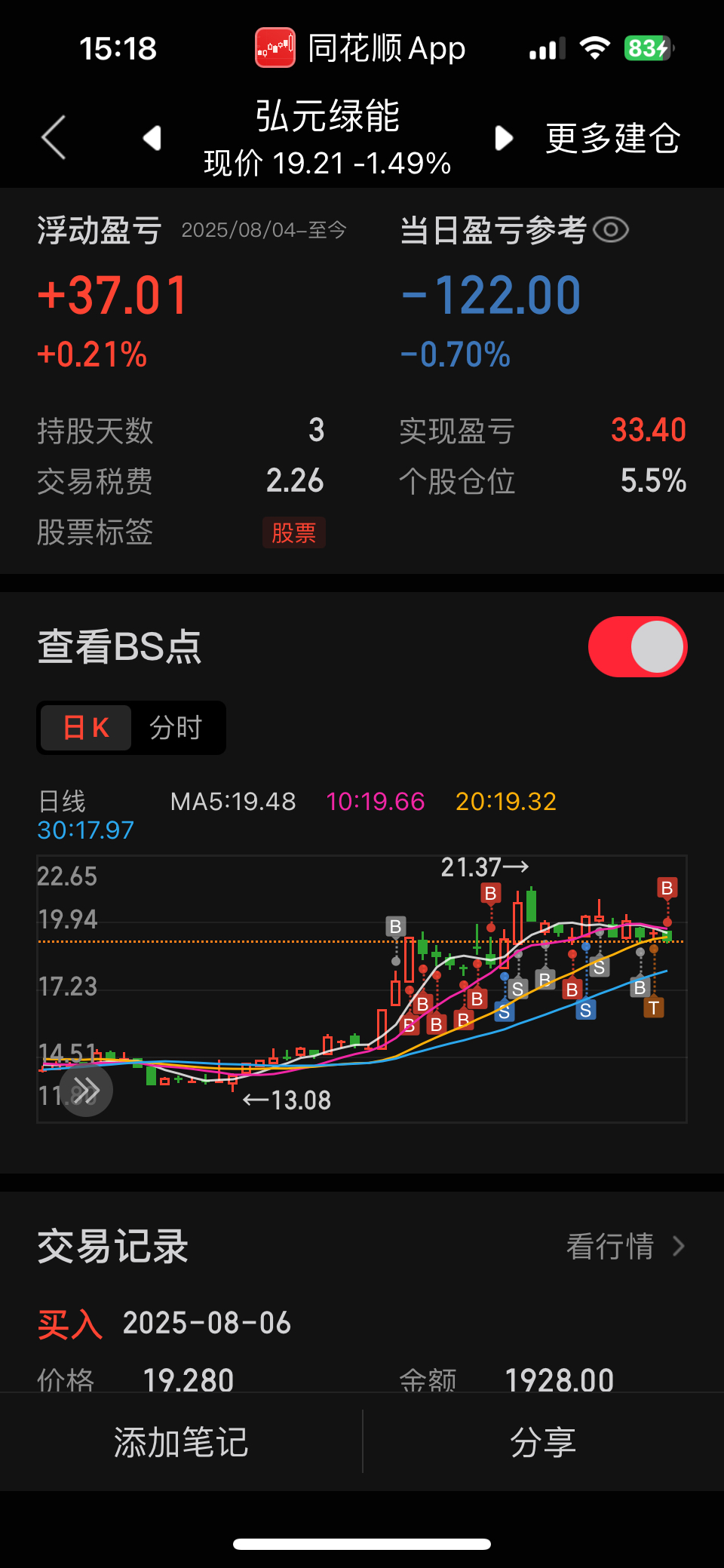This screenshot has height=1568, width=724.
Task: Open 看行情 next to 交易记录
Action: (626, 1246)
